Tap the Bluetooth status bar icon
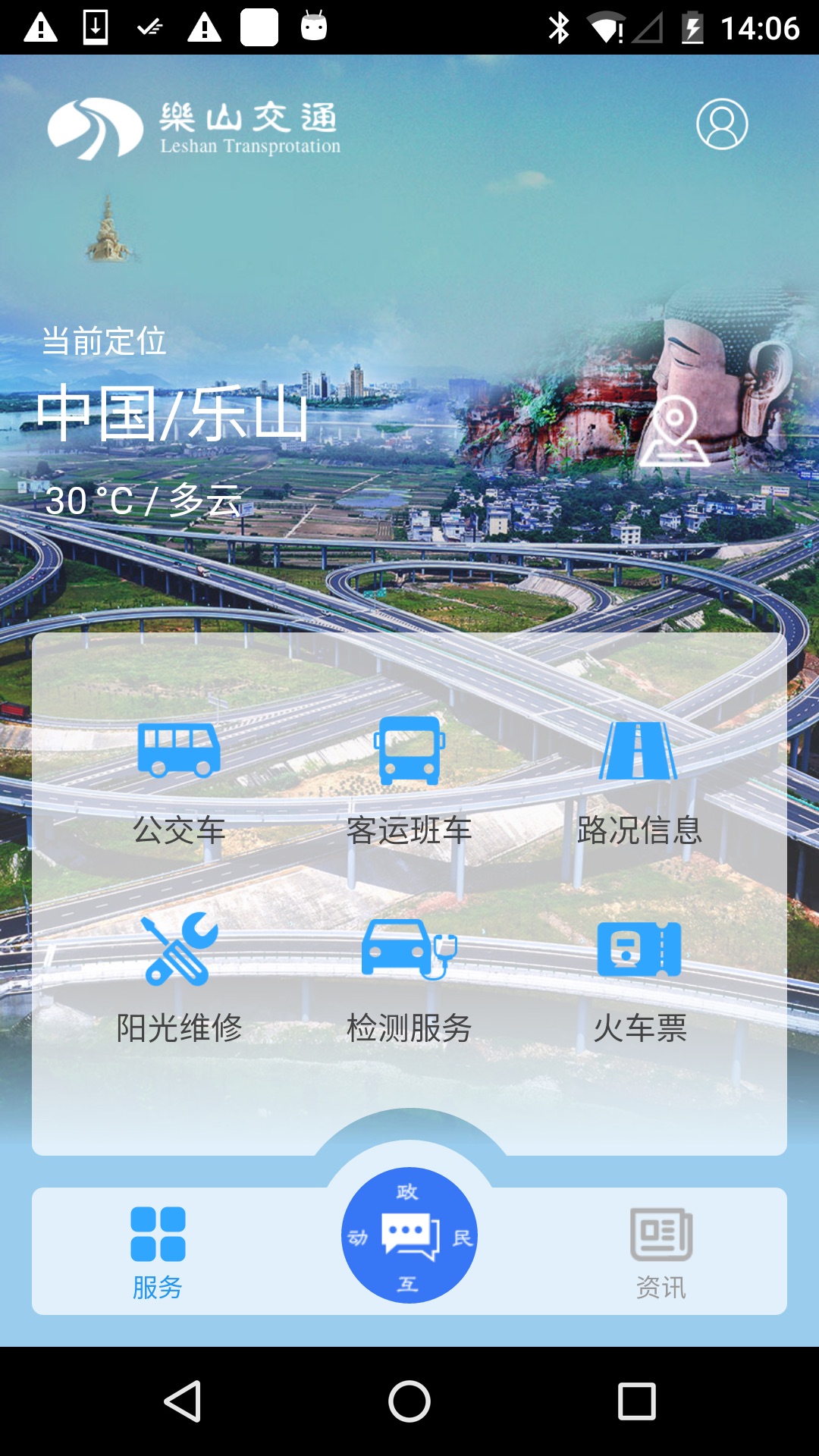The image size is (819, 1456). [x=560, y=24]
